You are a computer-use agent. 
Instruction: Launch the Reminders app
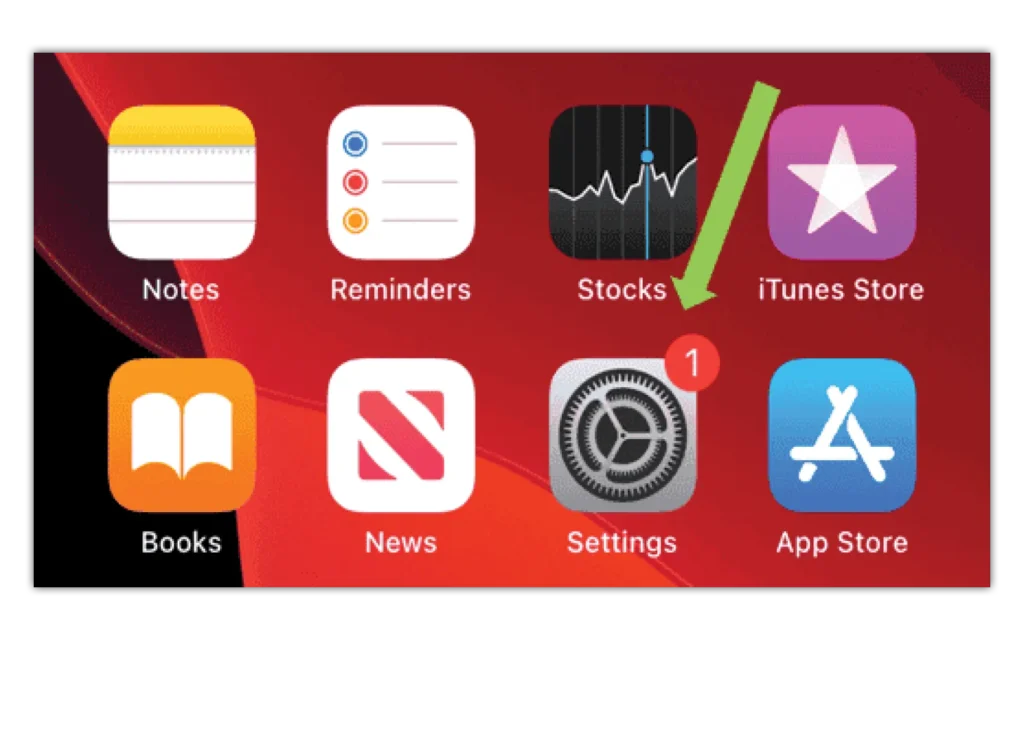click(401, 183)
